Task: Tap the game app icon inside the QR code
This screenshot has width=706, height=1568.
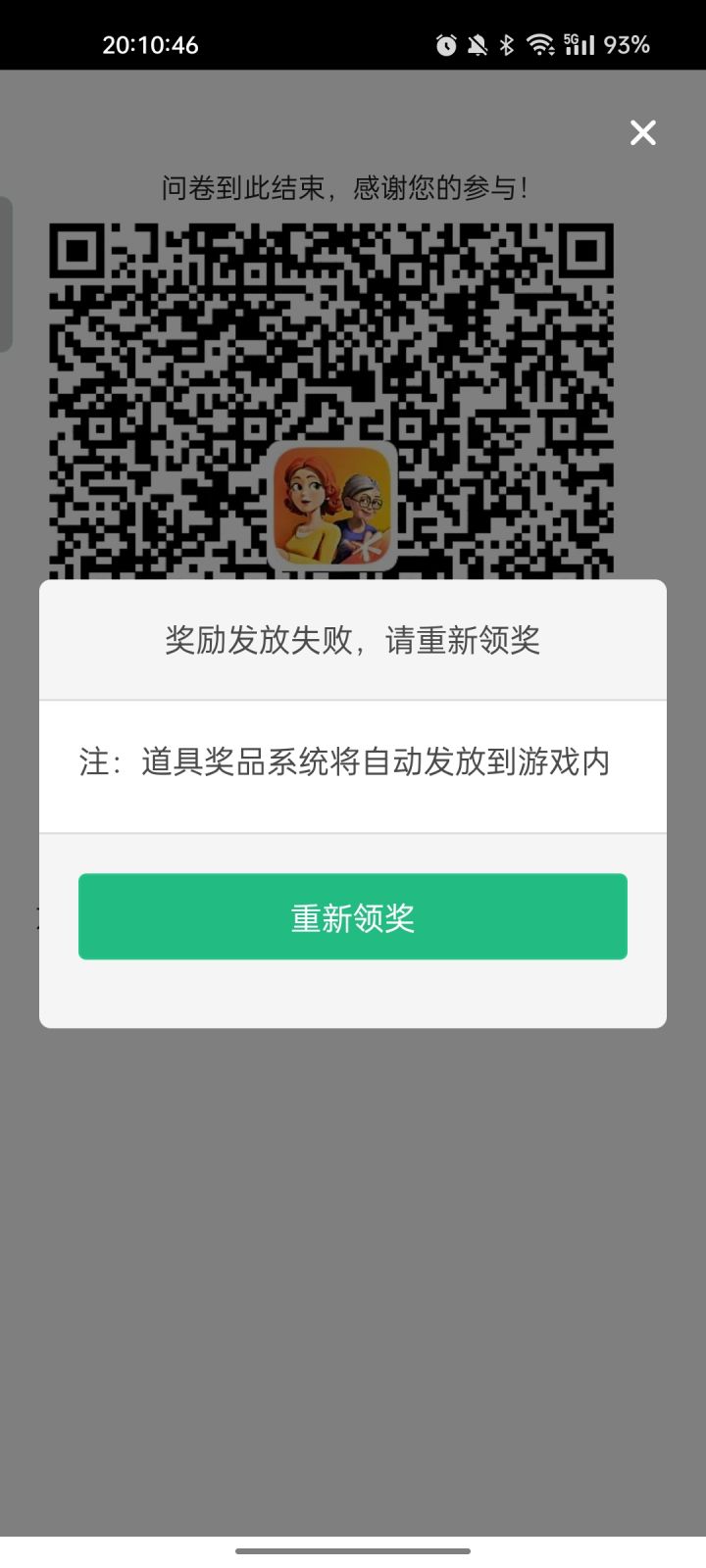Action: [332, 504]
